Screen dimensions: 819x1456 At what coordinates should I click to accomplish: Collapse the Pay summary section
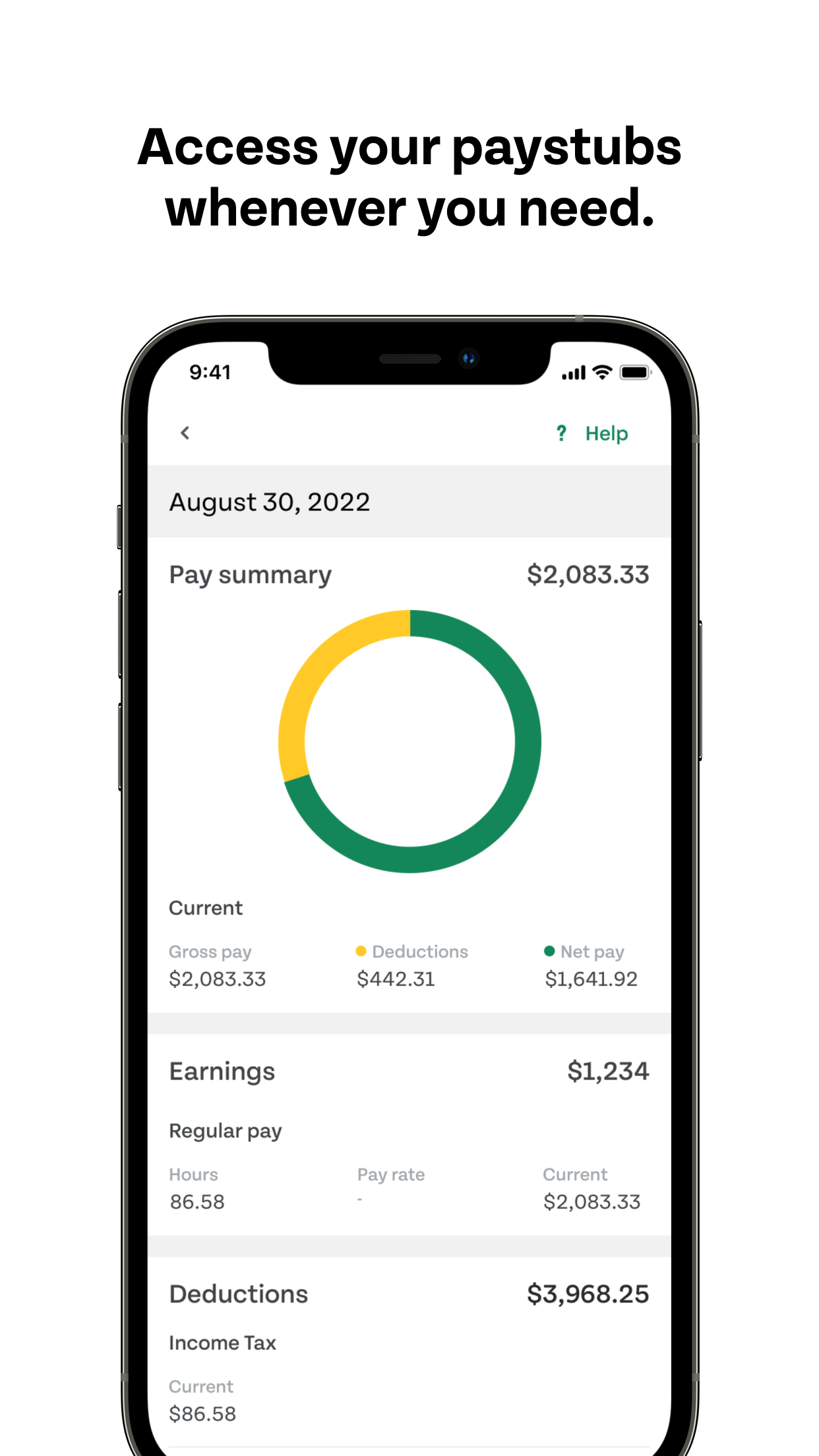(251, 574)
